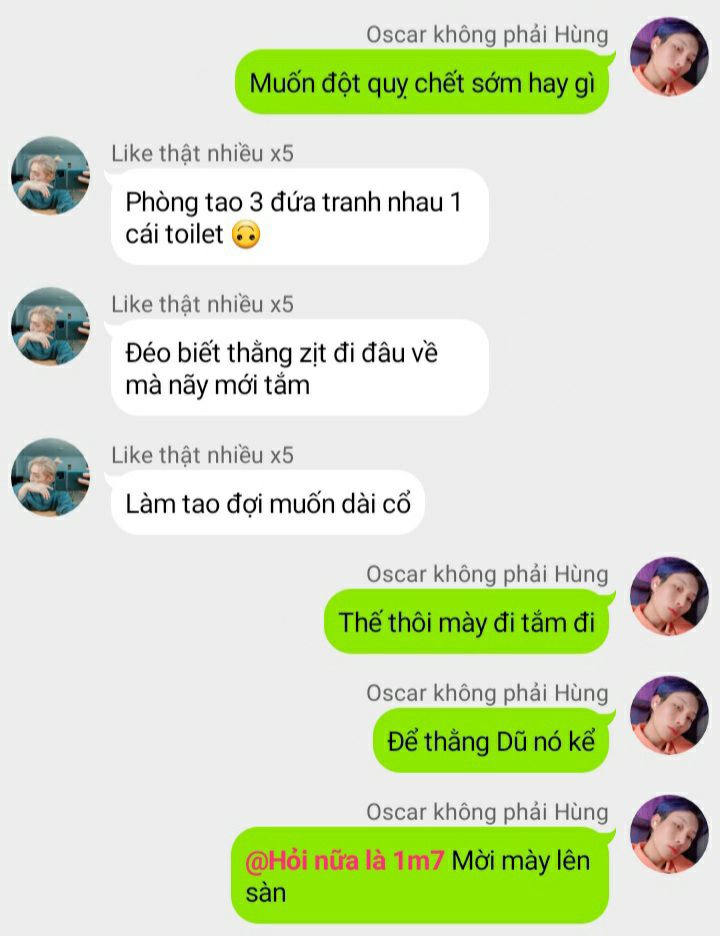Open avatar beside "Làm tao đợi" message

click(50, 477)
